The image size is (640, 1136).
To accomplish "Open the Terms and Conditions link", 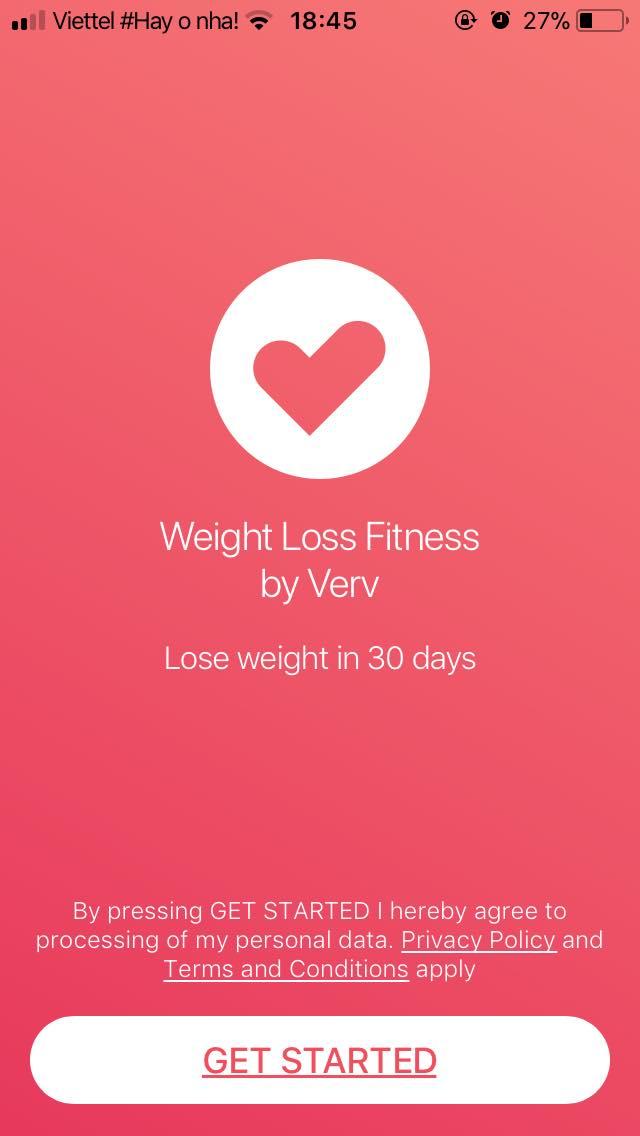I will tap(286, 969).
